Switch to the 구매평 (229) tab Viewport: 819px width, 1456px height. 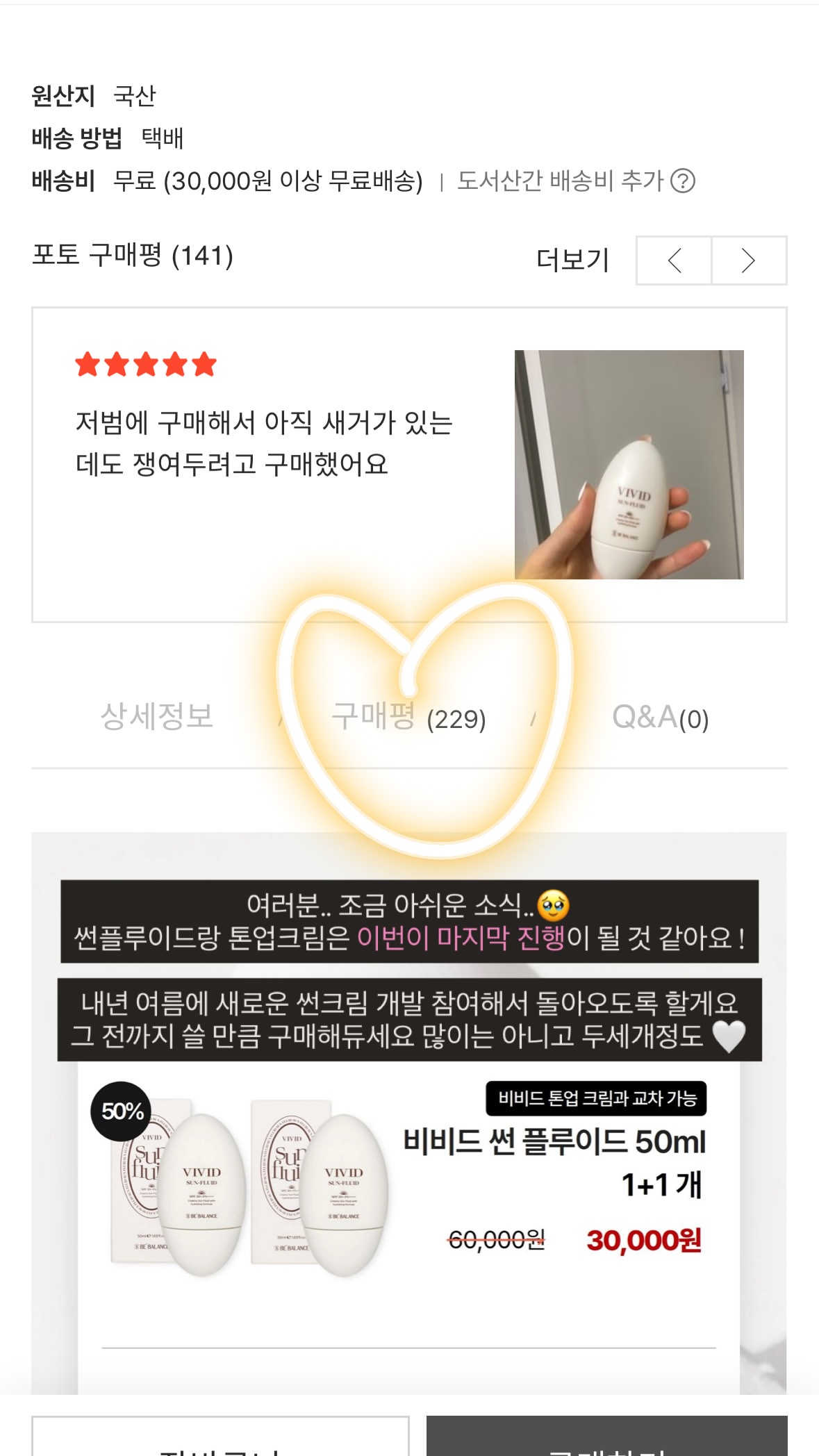408,717
